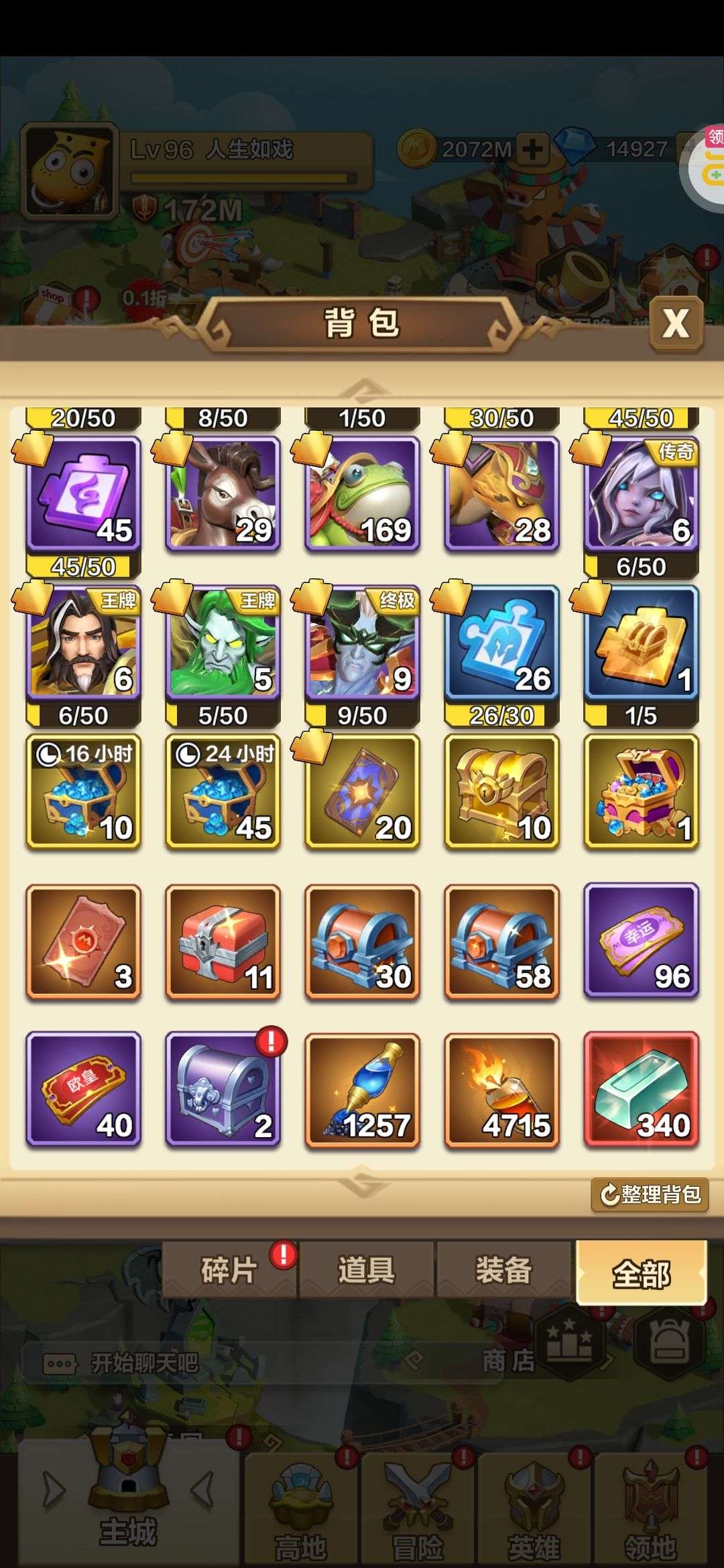724x1568 pixels.
Task: Open the silver chest with red alert
Action: coord(223,1090)
